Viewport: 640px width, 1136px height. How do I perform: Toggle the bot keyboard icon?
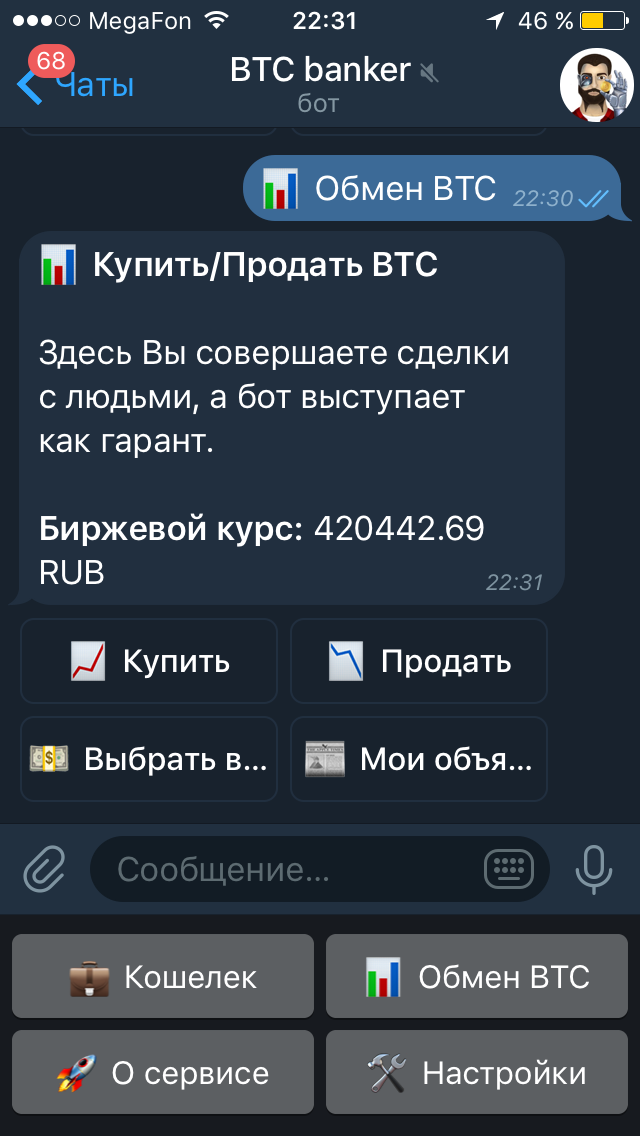tap(509, 869)
